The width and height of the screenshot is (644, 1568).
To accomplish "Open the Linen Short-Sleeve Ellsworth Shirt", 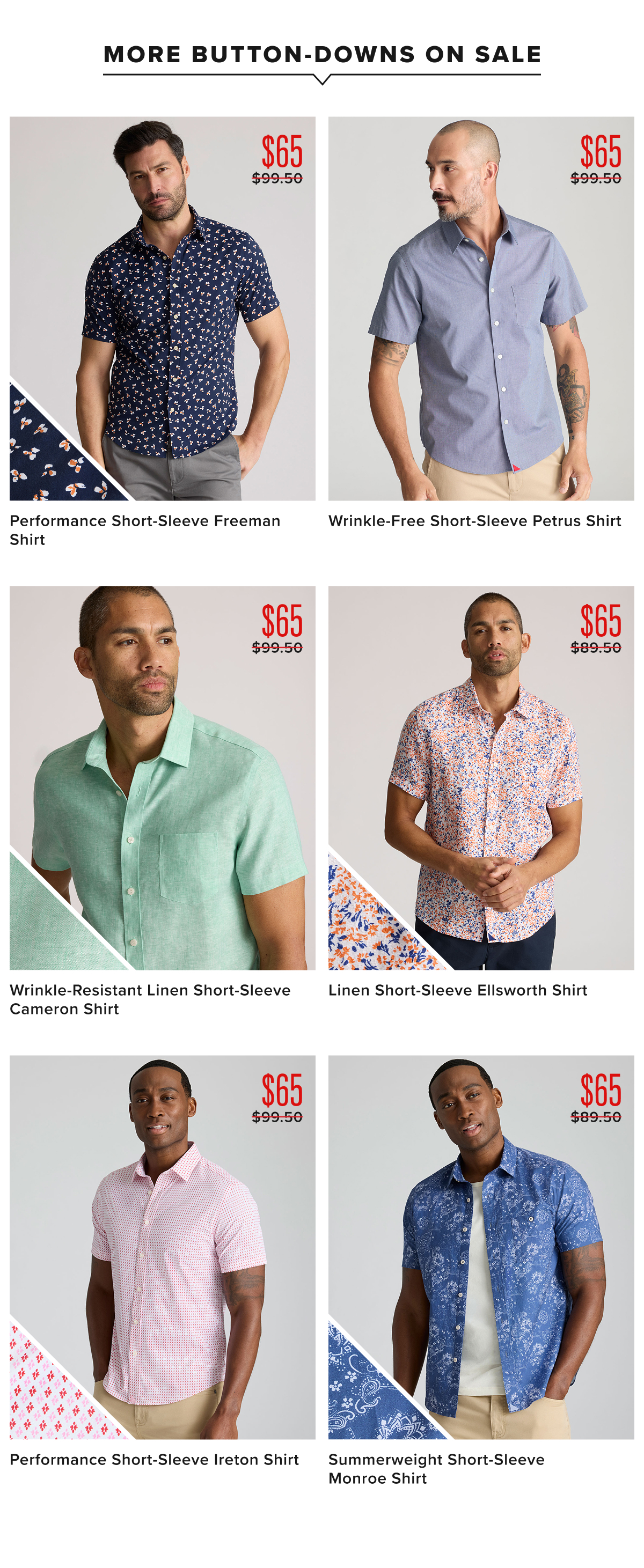I will click(x=481, y=777).
